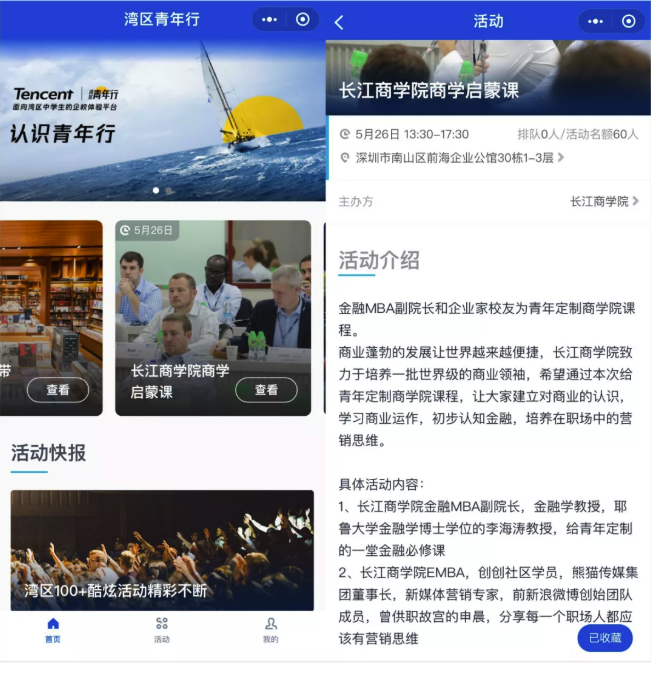Close the mini program from 湾区青年行 header
Screen dimensions: 651x677
(x=303, y=20)
